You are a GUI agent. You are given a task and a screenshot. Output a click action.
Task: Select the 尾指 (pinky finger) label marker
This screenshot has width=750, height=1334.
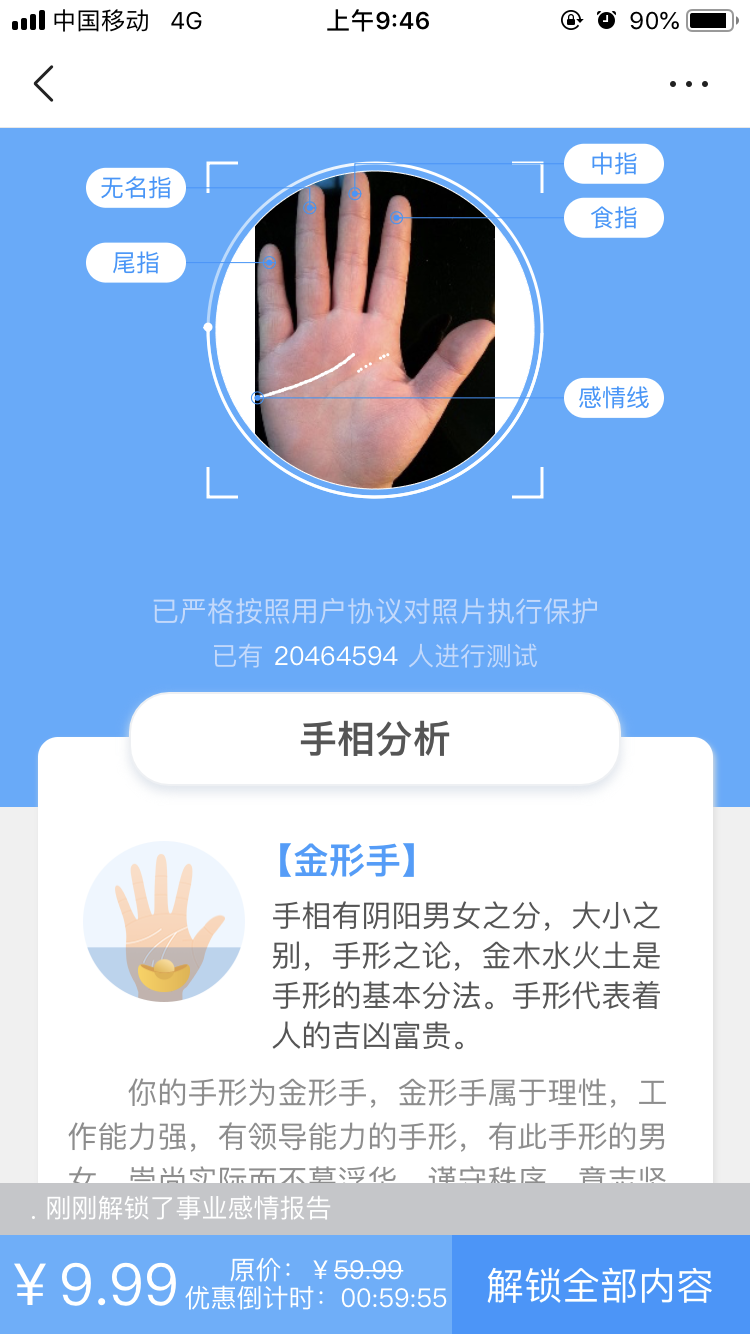click(x=135, y=263)
